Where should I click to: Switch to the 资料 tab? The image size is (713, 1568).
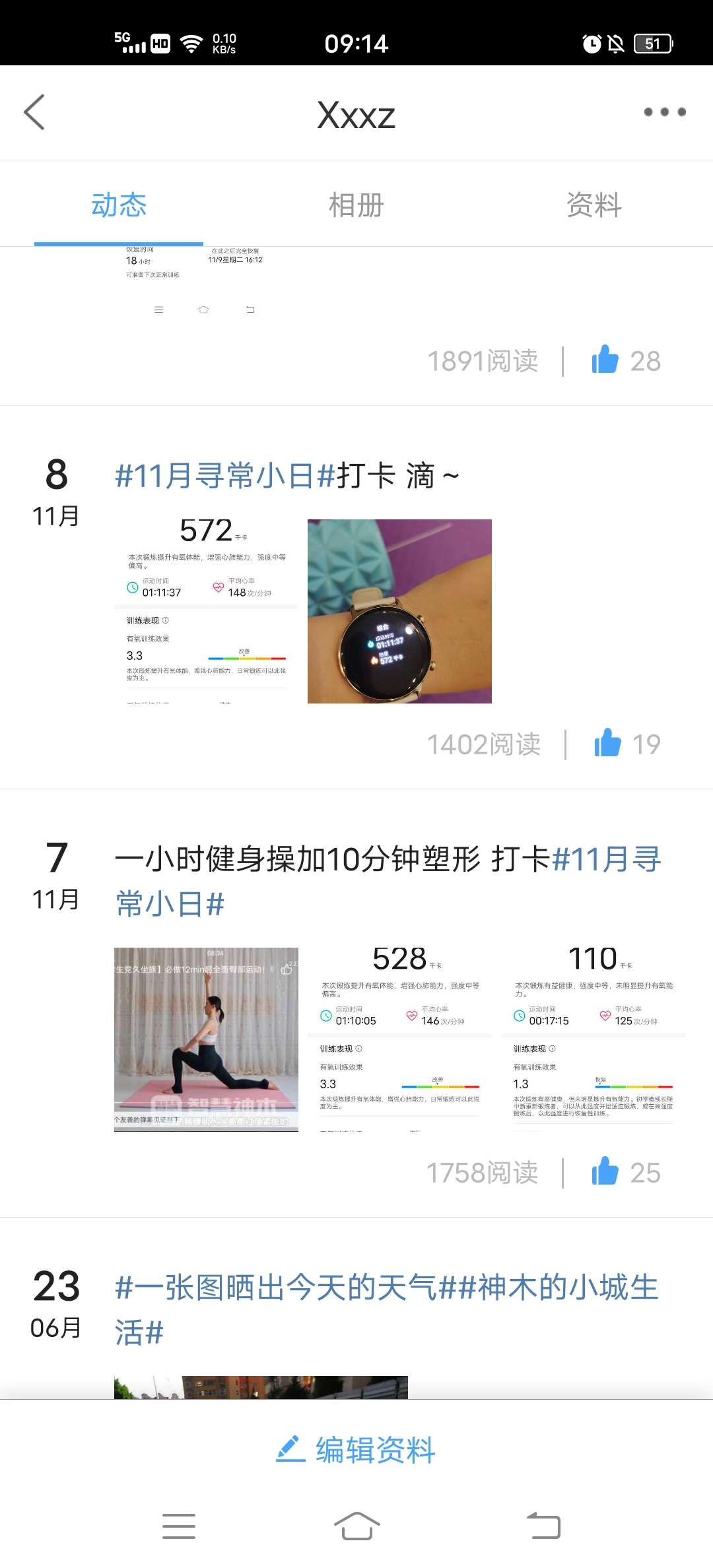click(x=594, y=205)
